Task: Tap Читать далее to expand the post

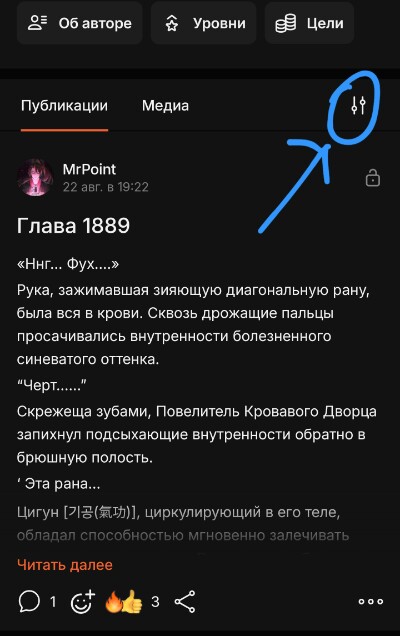Action: tap(65, 565)
